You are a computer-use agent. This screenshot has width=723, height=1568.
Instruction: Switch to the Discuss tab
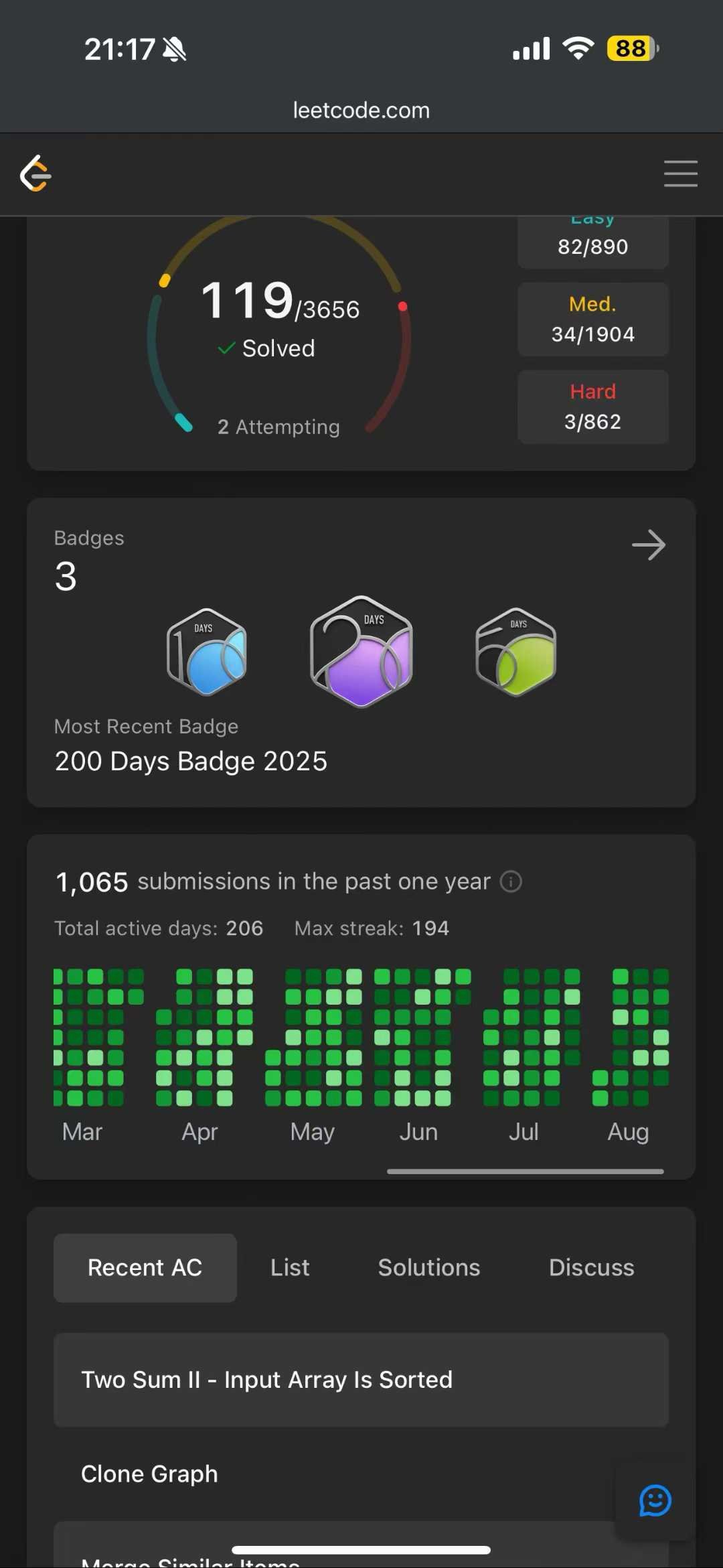point(592,1268)
